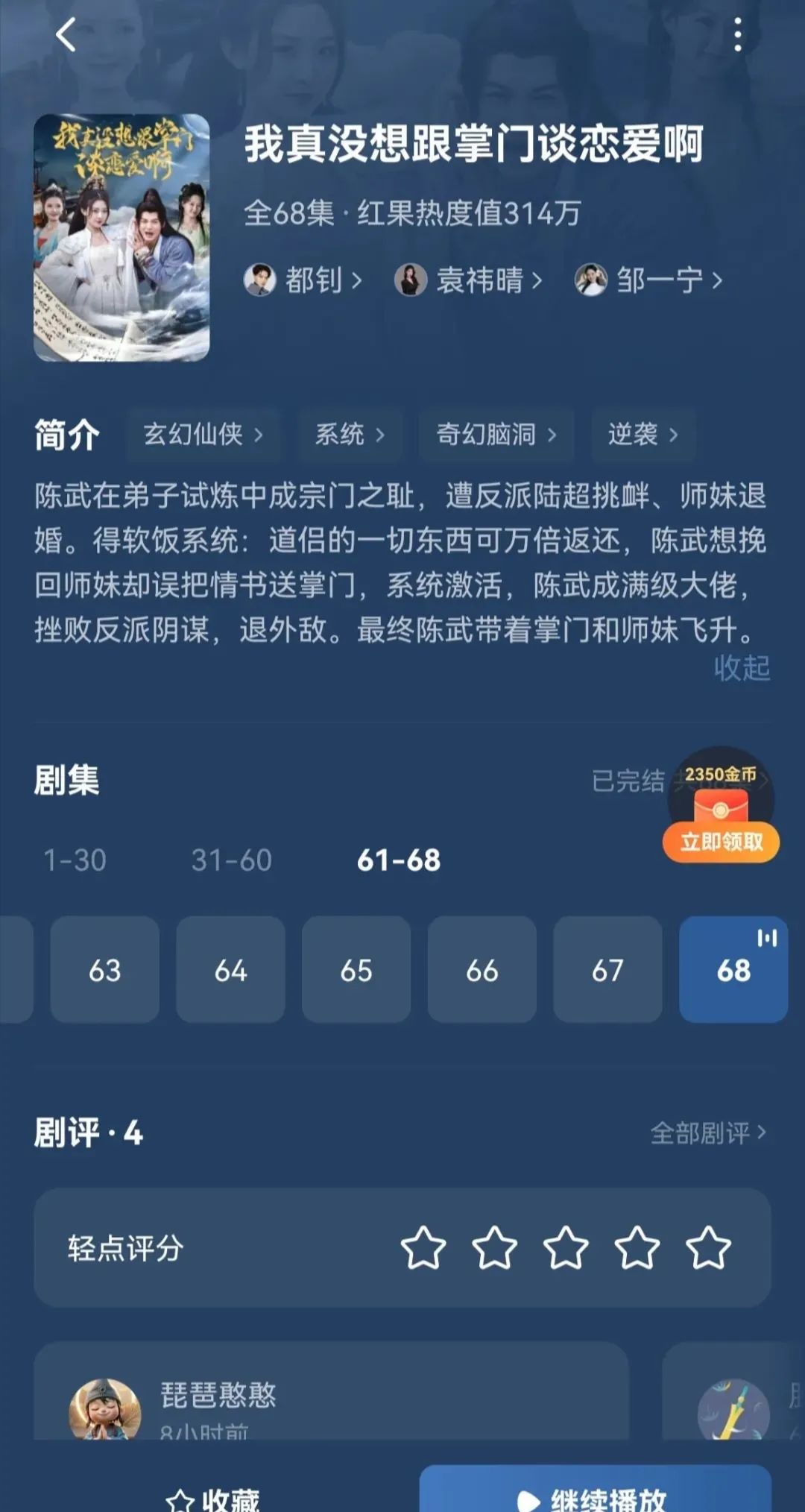Select the 玄幻仙侠 genre chip

(203, 434)
